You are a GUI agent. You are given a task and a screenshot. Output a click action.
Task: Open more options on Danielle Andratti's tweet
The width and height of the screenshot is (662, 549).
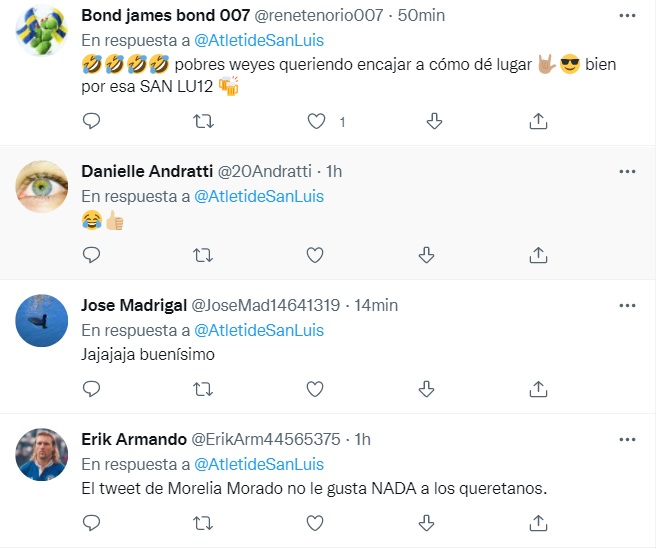click(627, 171)
